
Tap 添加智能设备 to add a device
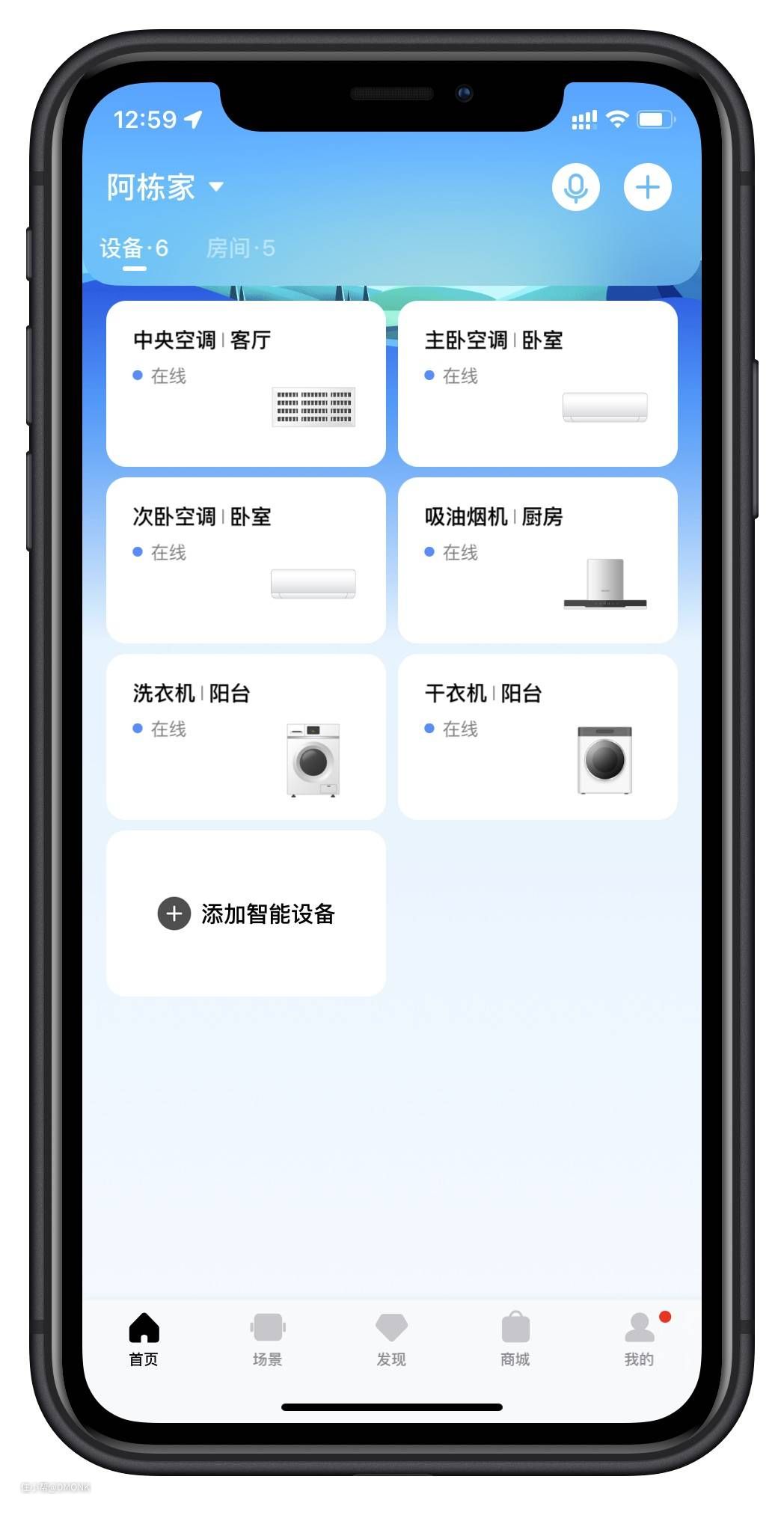tap(245, 913)
